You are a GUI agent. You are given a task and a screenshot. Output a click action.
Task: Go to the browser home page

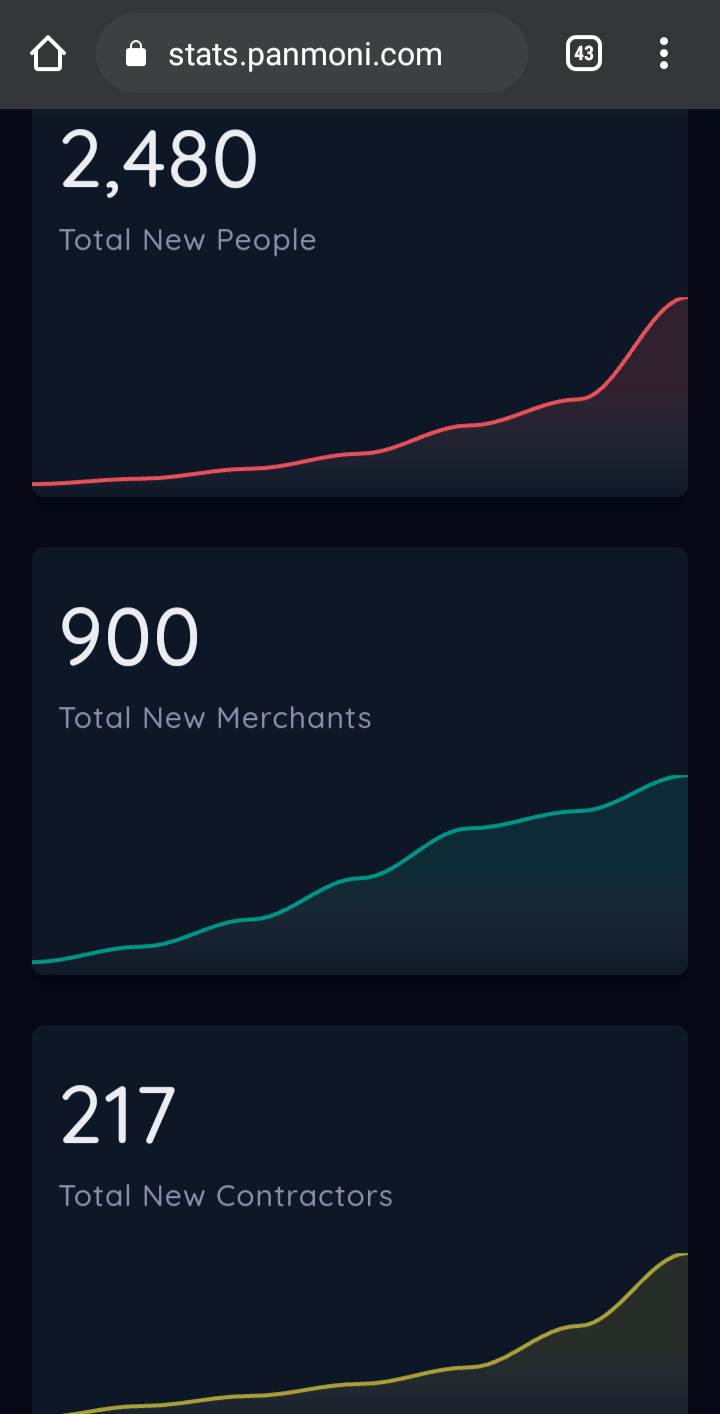48,54
